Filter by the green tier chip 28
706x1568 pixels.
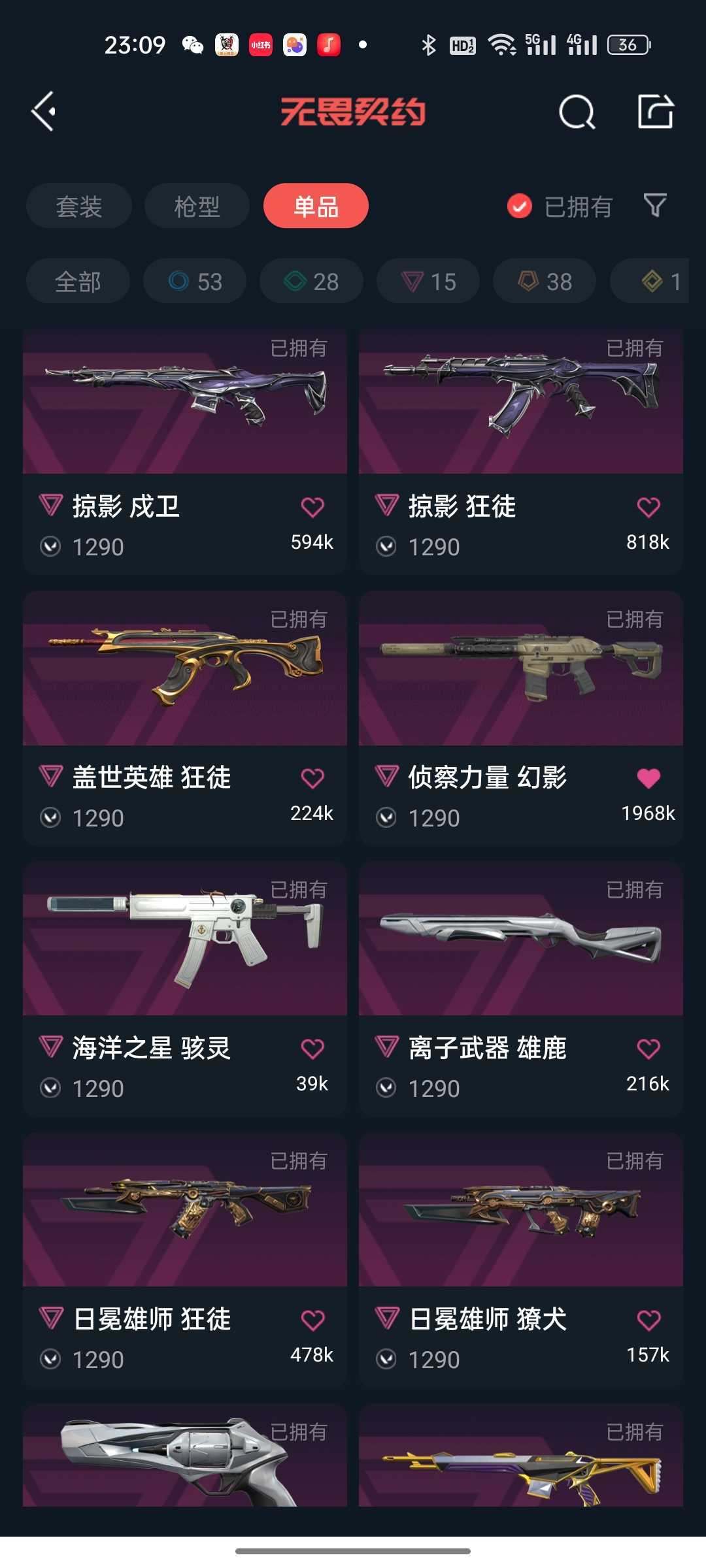click(x=311, y=282)
